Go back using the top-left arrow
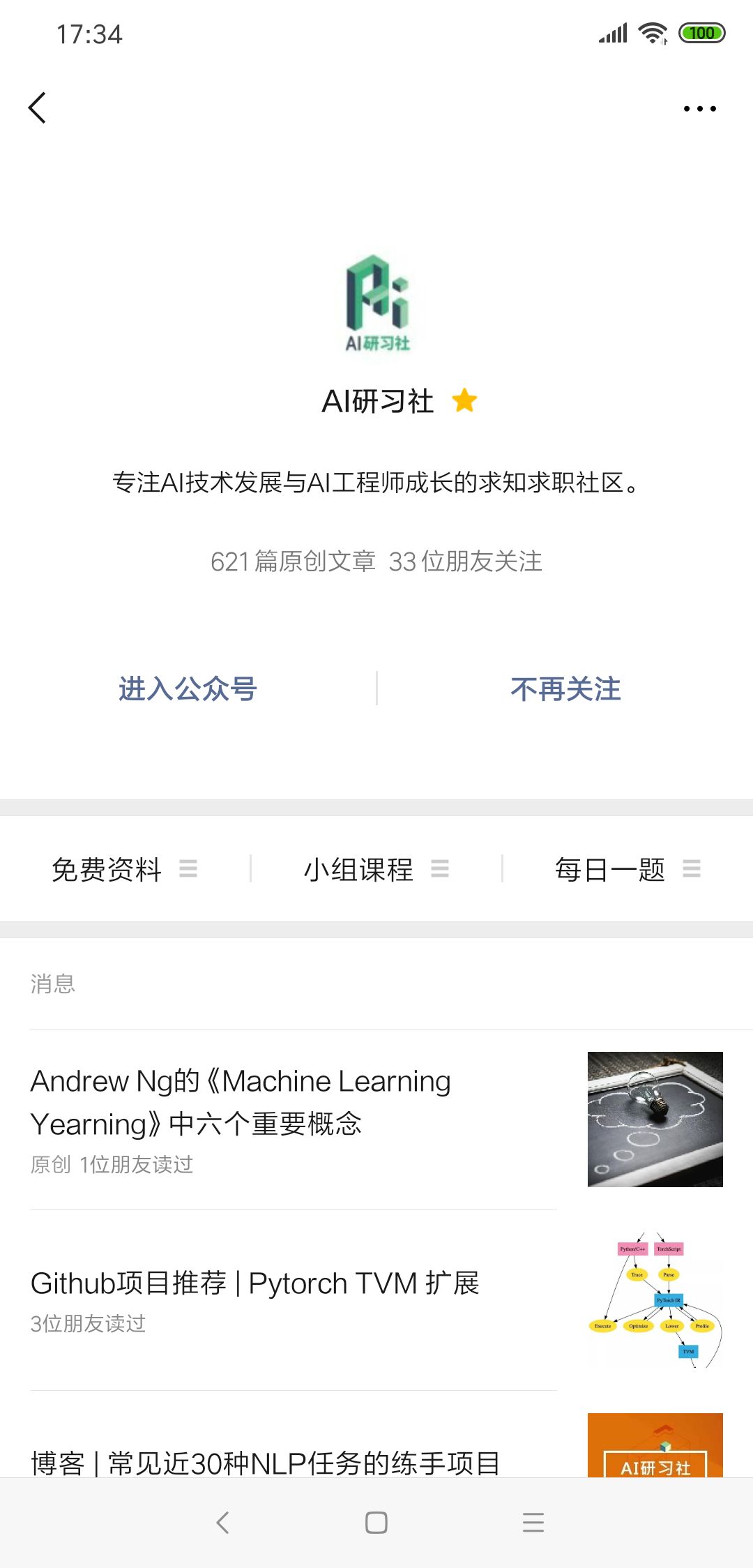 click(38, 108)
